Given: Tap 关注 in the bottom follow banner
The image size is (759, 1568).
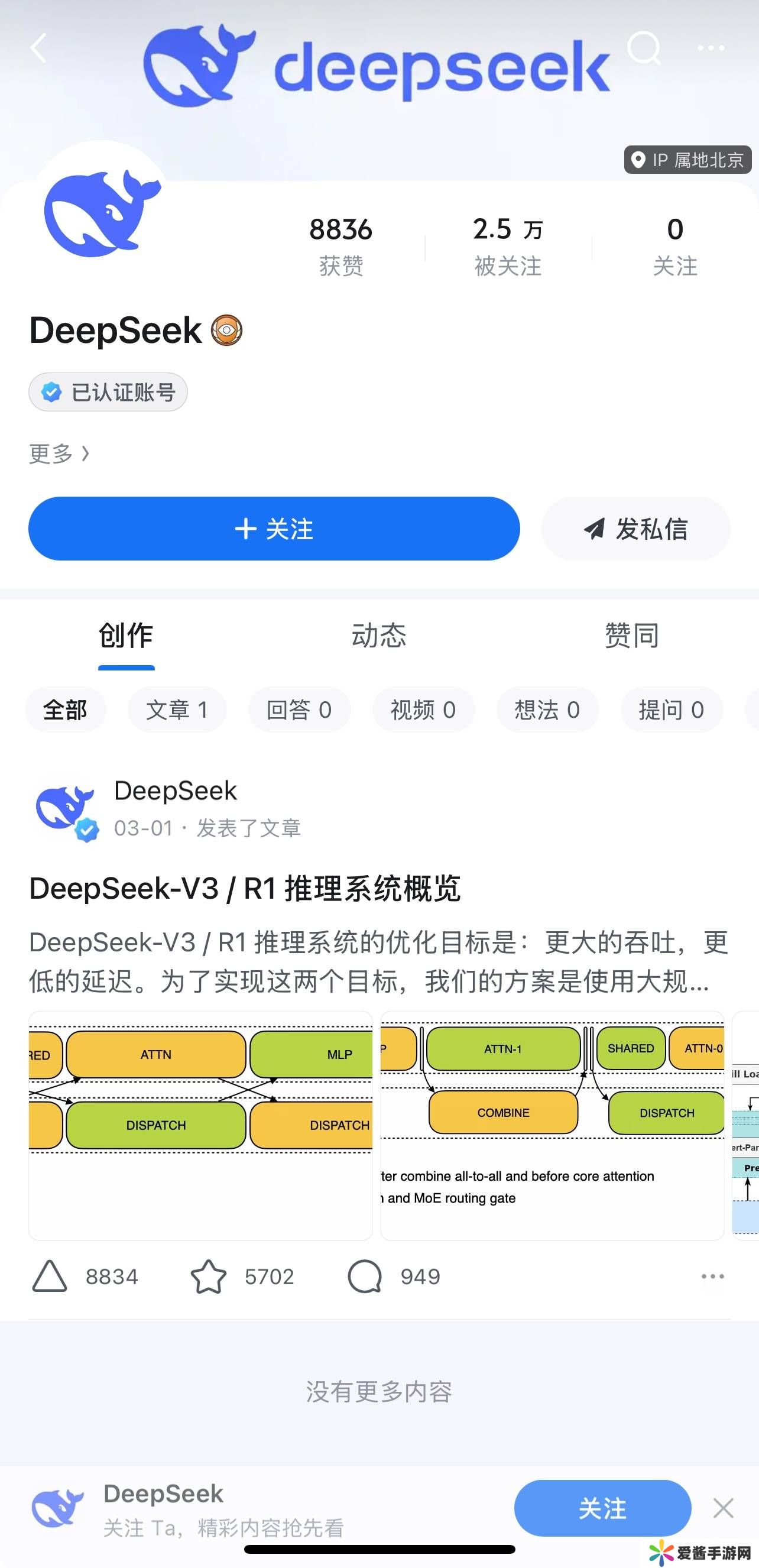Looking at the screenshot, I should click(x=602, y=1508).
